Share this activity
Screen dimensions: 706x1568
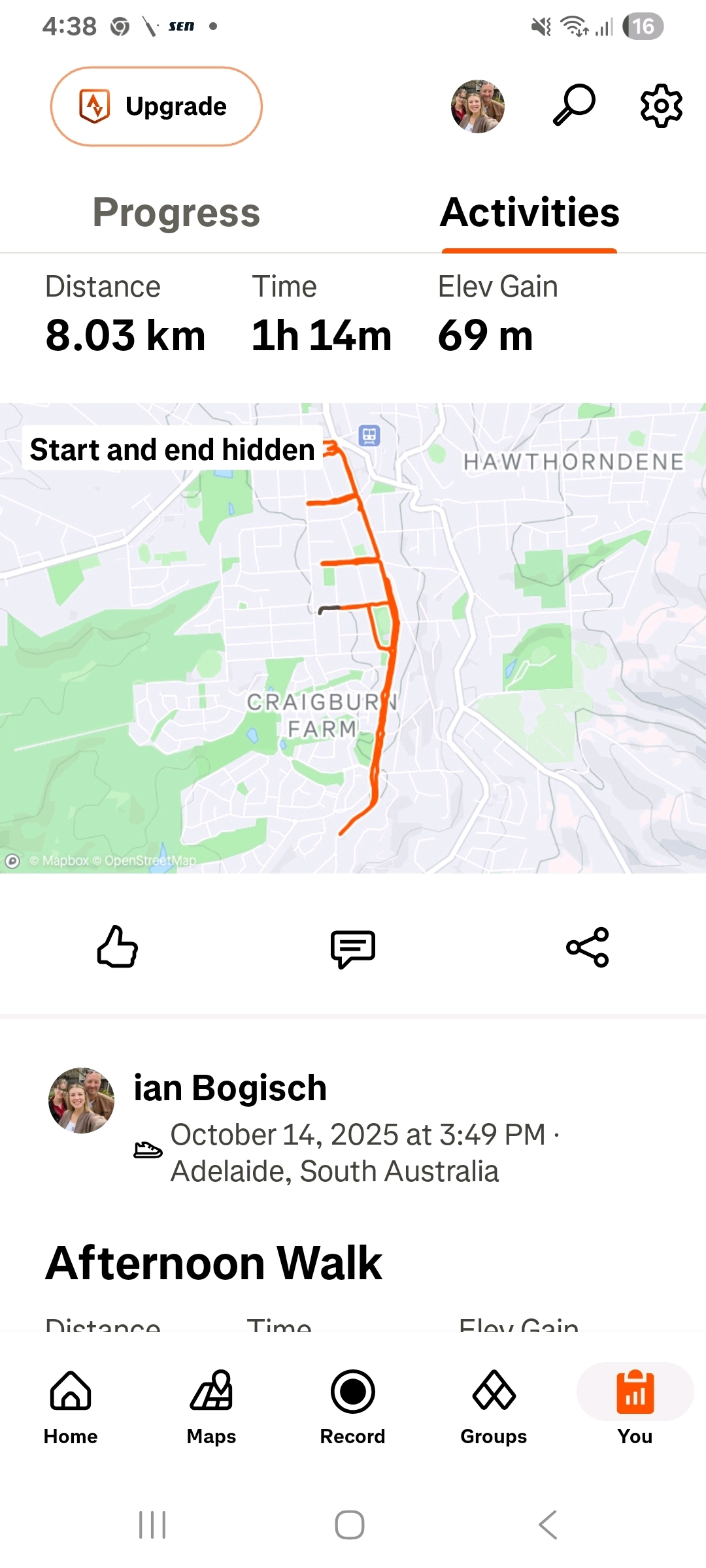tap(588, 947)
